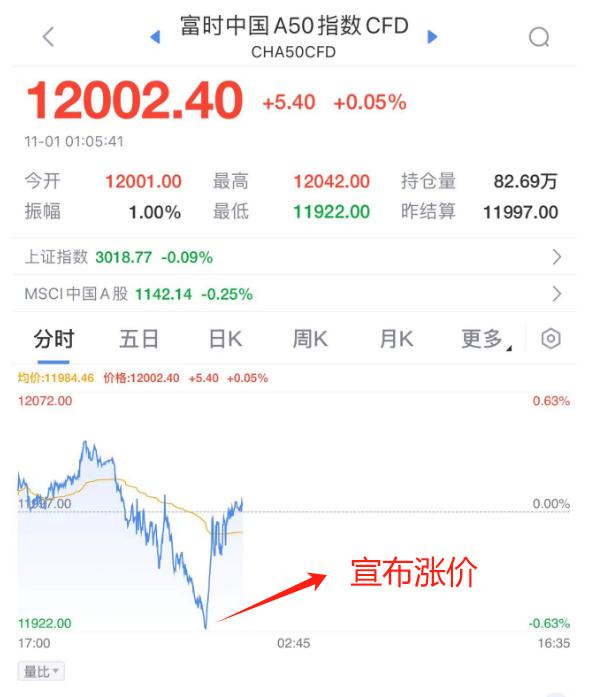Switch to the previous instrument with left triangle

click(155, 36)
